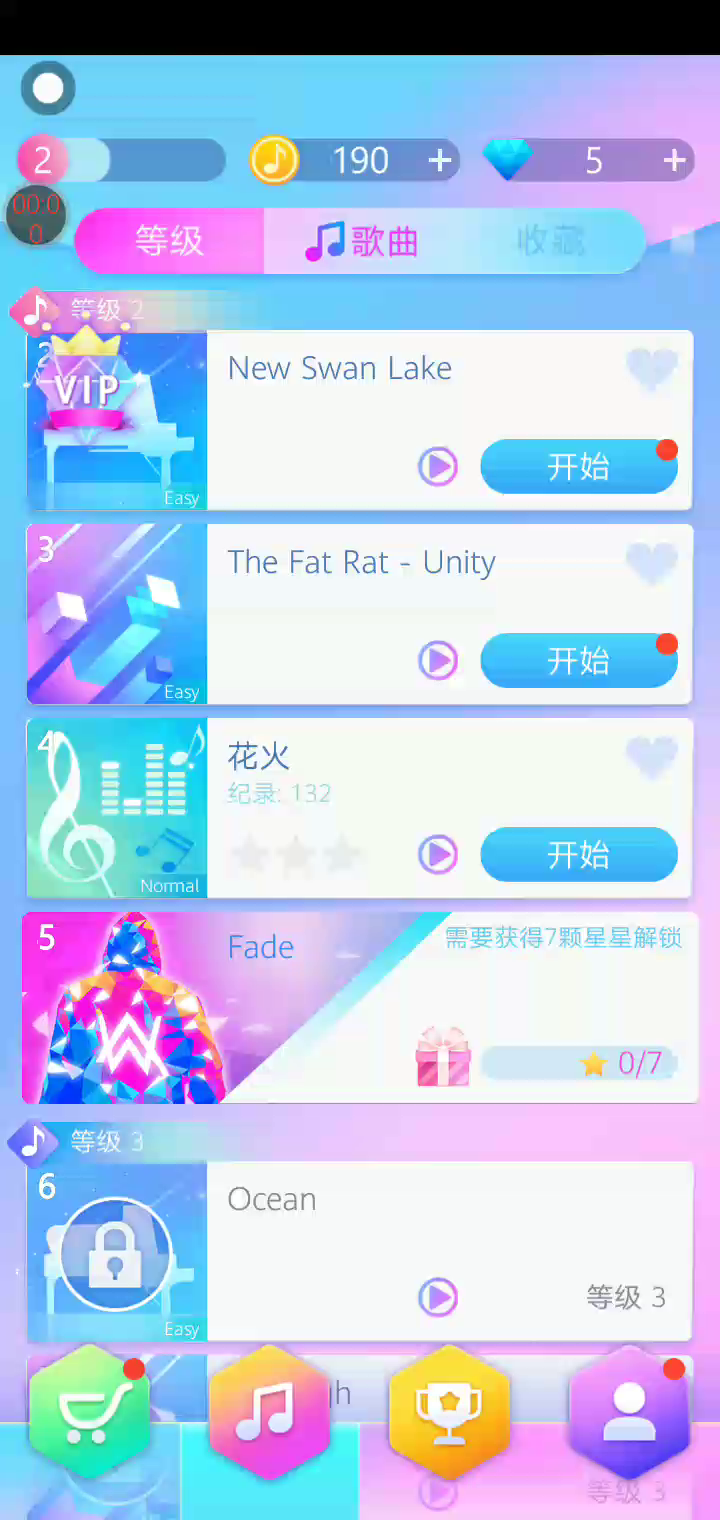Switch to the 歌曲 tab
720x1520 pixels.
[x=362, y=241]
